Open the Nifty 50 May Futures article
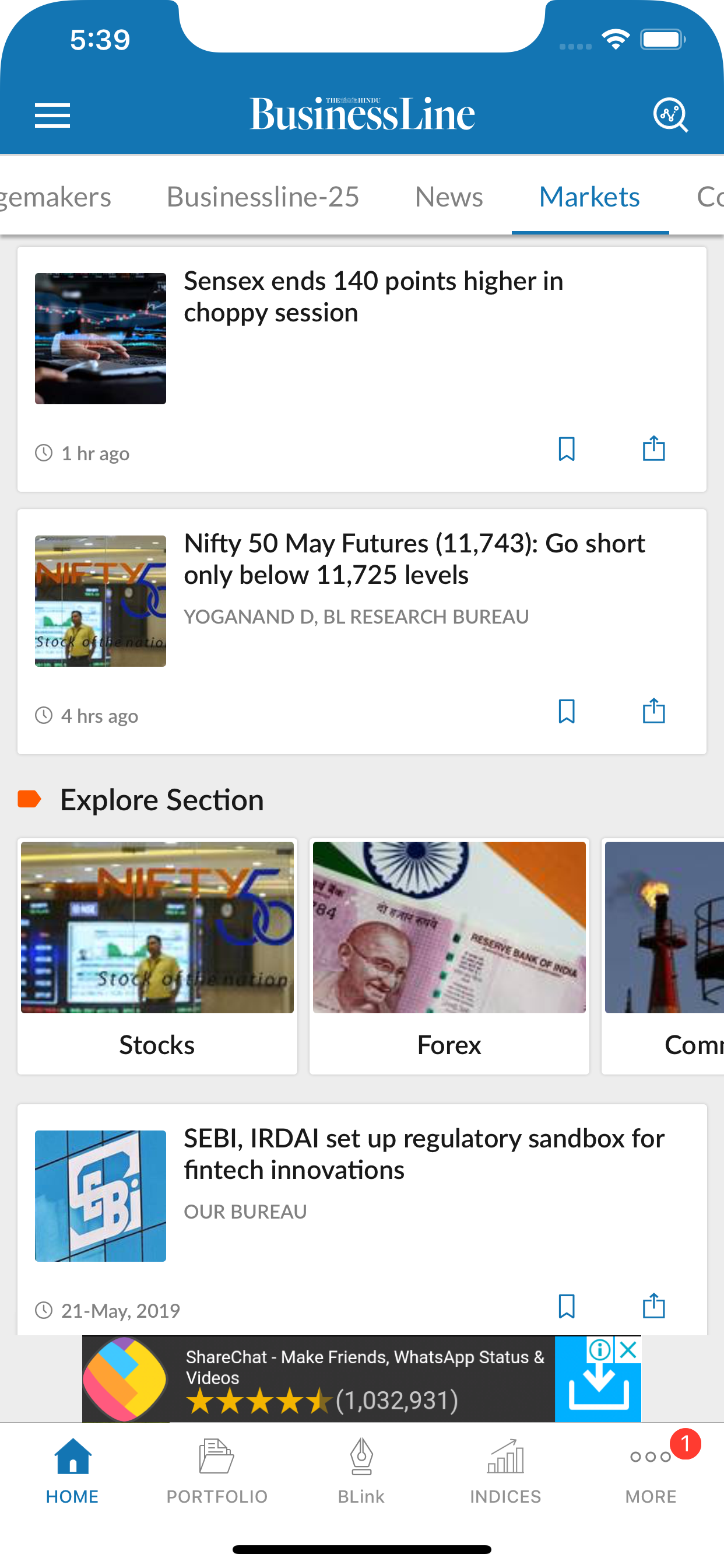The height and width of the screenshot is (1568, 724). pyautogui.click(x=414, y=559)
